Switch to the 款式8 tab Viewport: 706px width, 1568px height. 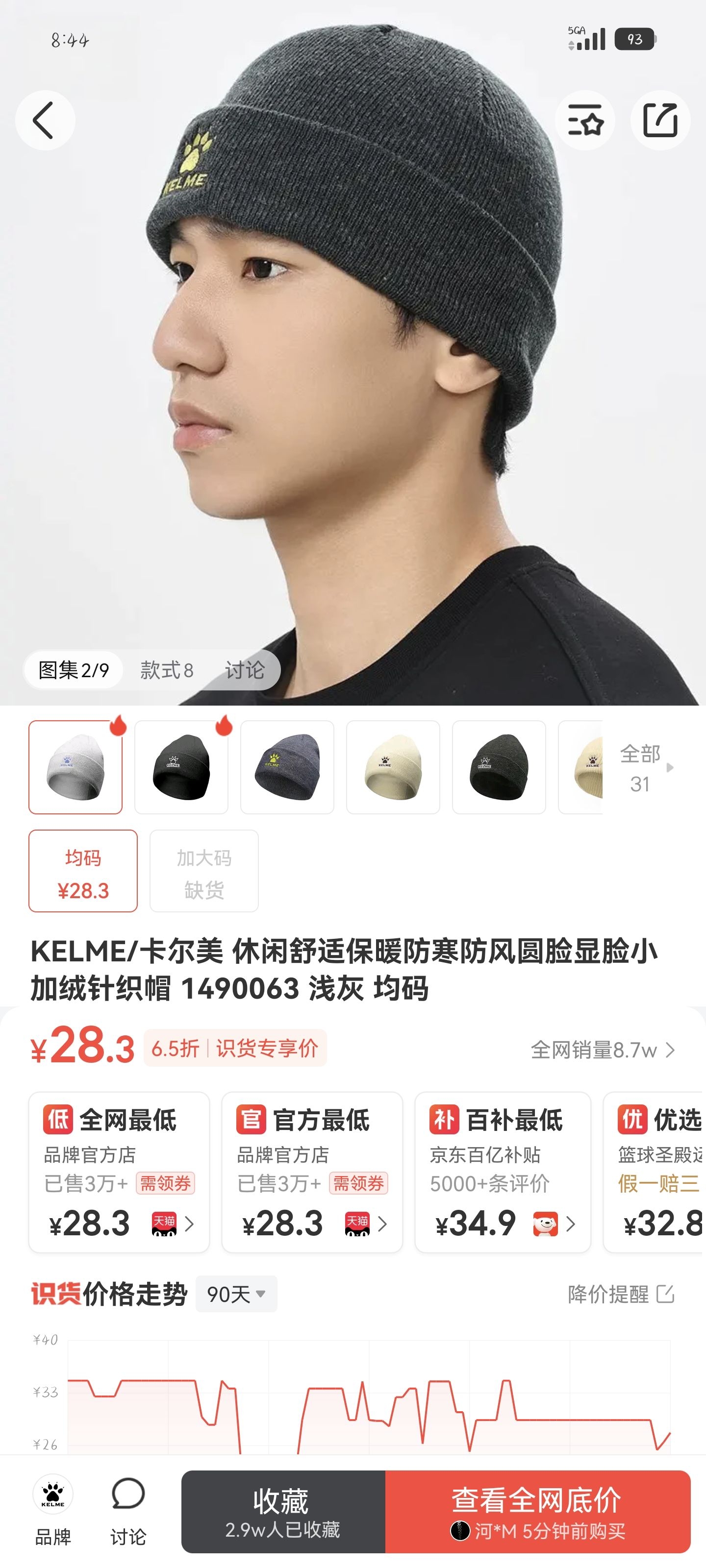[x=167, y=670]
